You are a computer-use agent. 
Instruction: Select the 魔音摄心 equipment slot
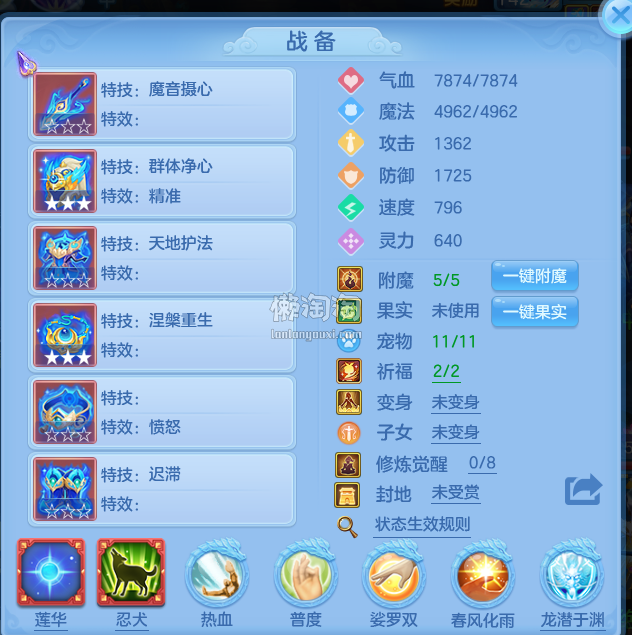point(163,104)
